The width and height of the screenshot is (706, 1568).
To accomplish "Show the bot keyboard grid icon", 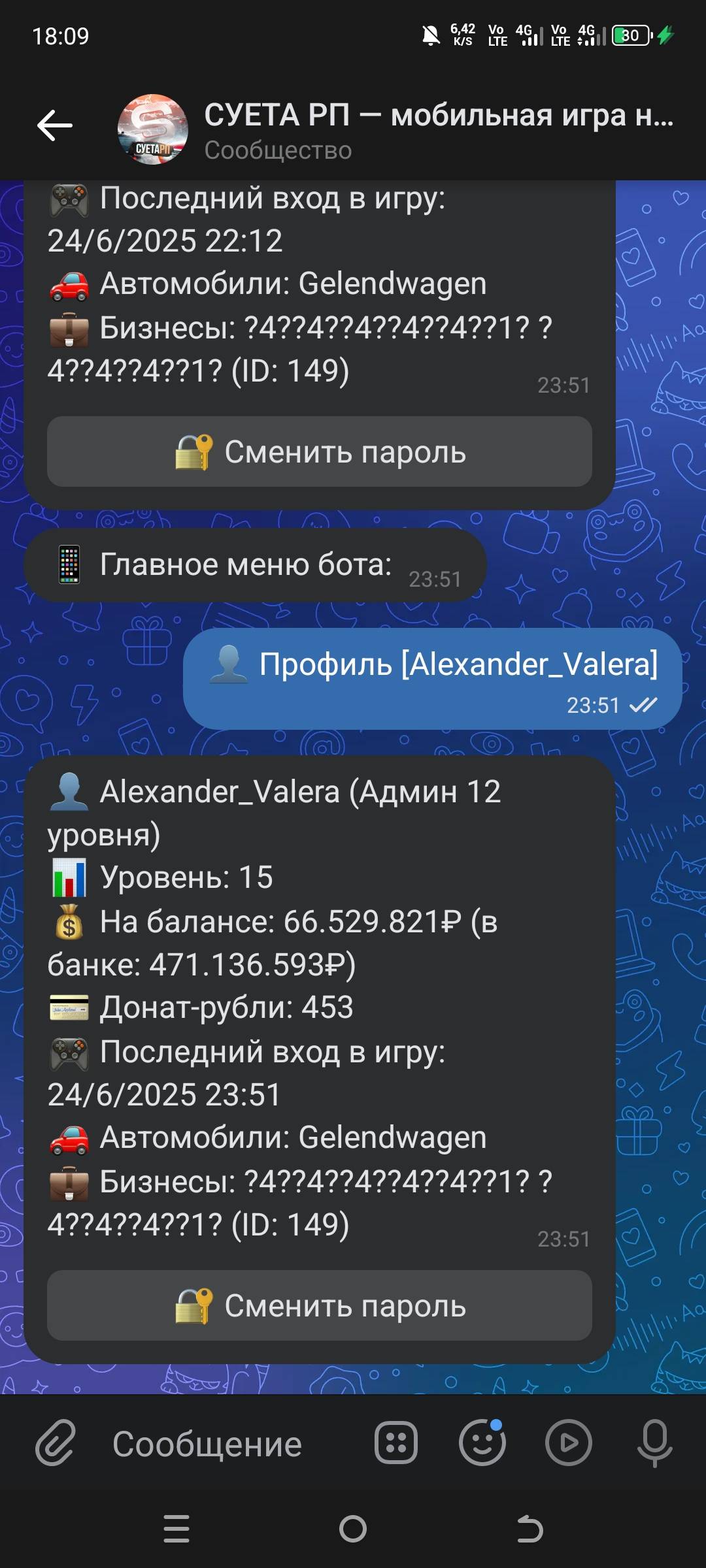I will pyautogui.click(x=396, y=1443).
